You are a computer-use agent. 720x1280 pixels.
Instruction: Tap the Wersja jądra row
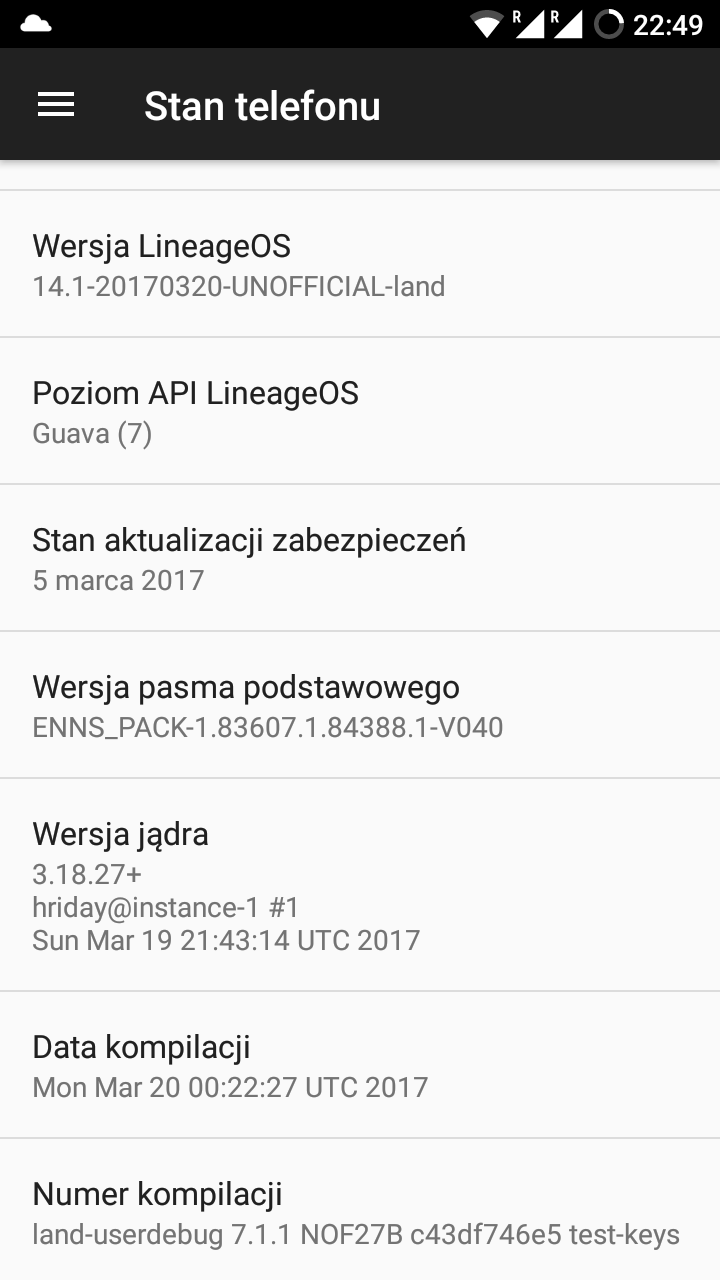[360, 885]
